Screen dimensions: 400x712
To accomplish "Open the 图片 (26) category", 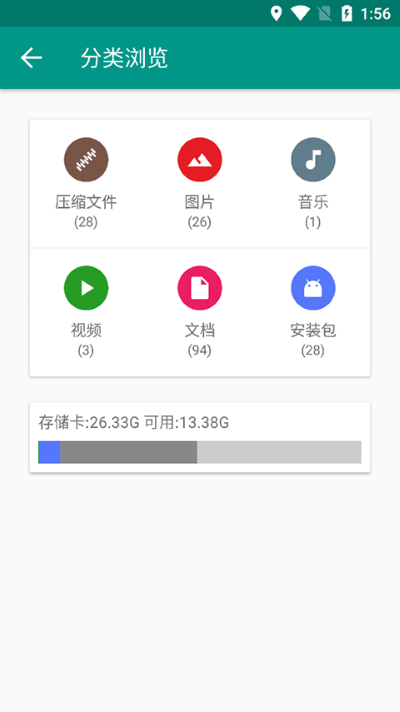I will [200, 183].
